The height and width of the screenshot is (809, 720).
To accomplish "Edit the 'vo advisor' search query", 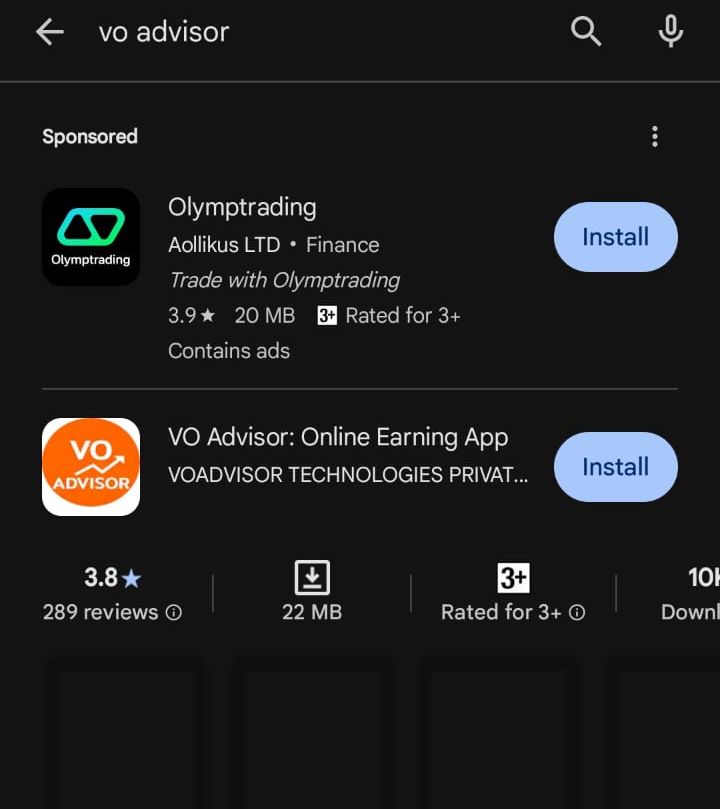I will (300, 32).
